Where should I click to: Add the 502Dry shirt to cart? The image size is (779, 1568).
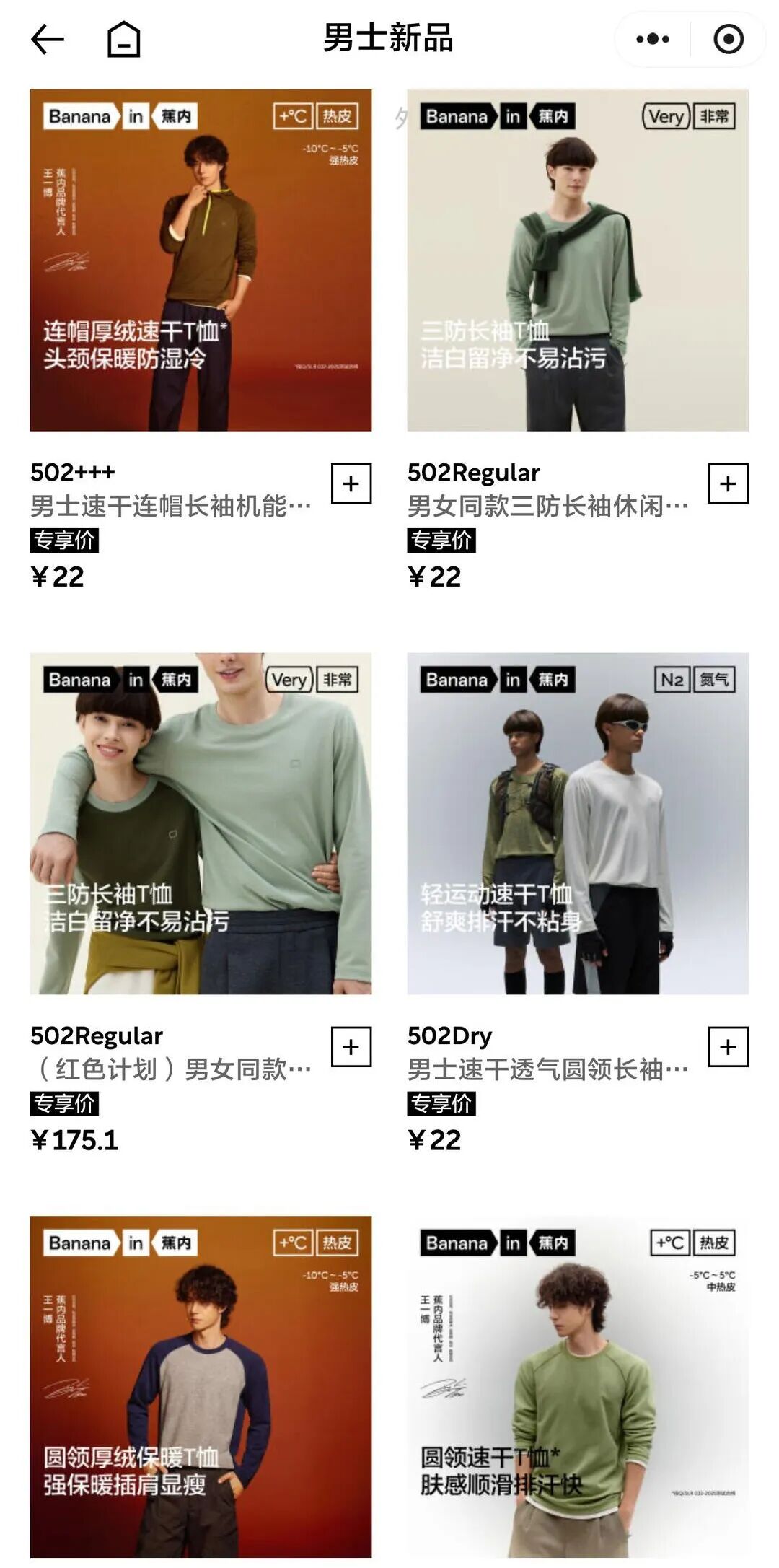point(728,1046)
